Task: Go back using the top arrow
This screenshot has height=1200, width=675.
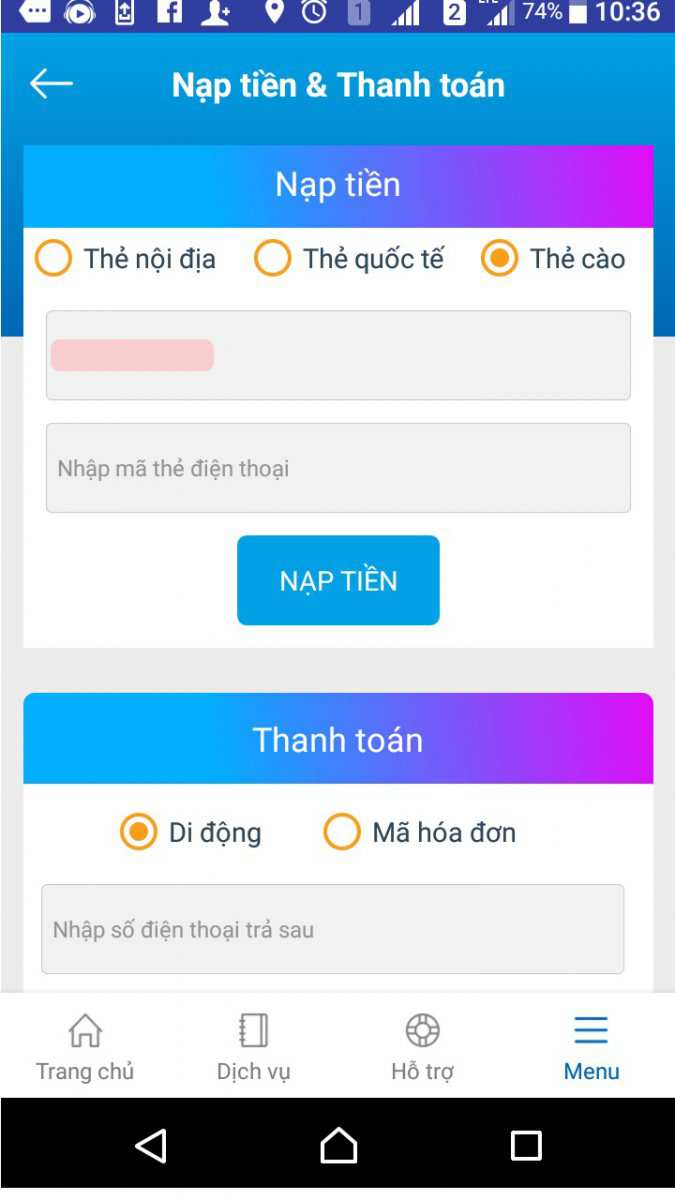Action: pyautogui.click(x=51, y=84)
